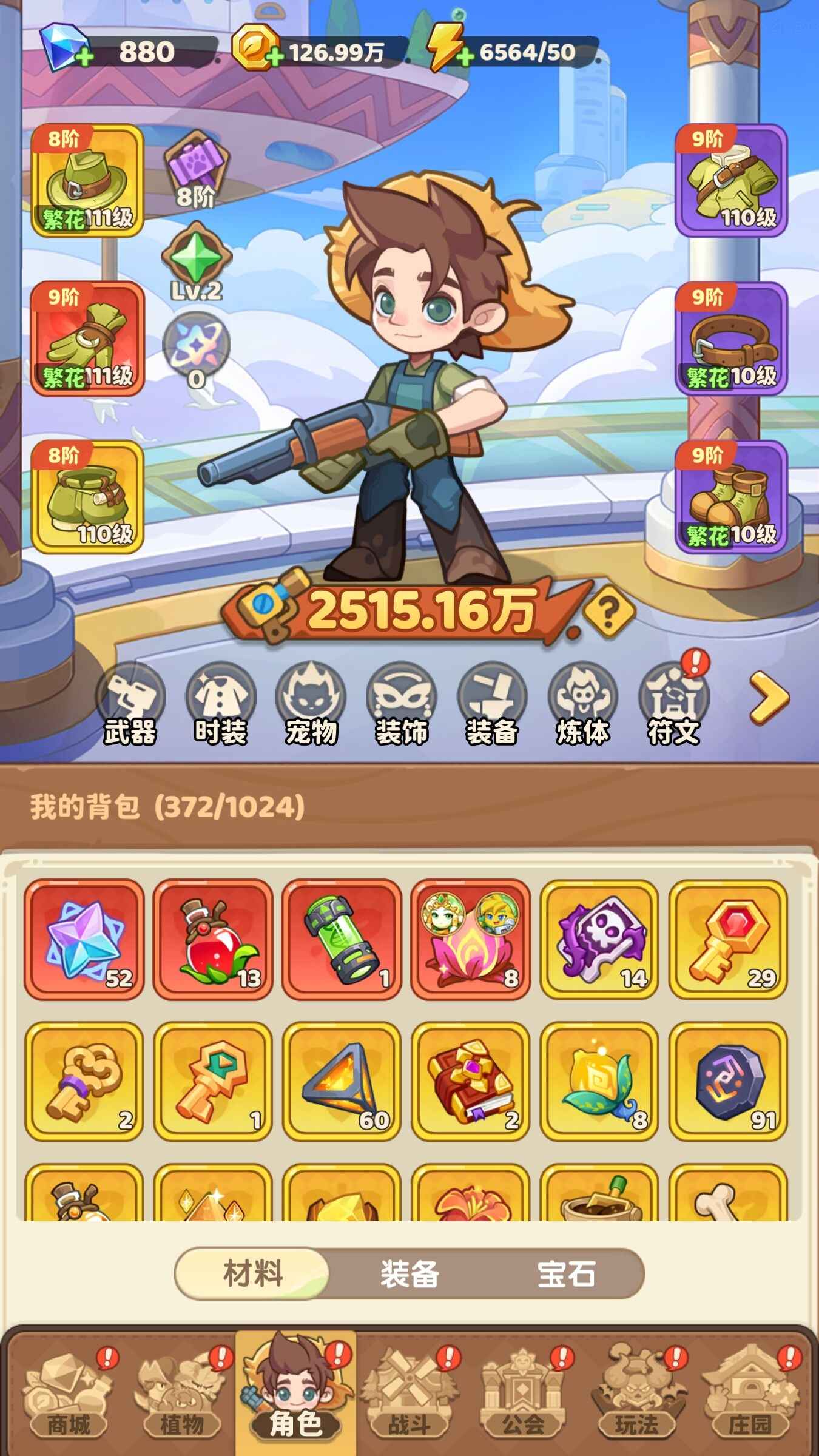Open the 武器 weapon menu
This screenshot has width=819, height=1456.
tap(130, 704)
